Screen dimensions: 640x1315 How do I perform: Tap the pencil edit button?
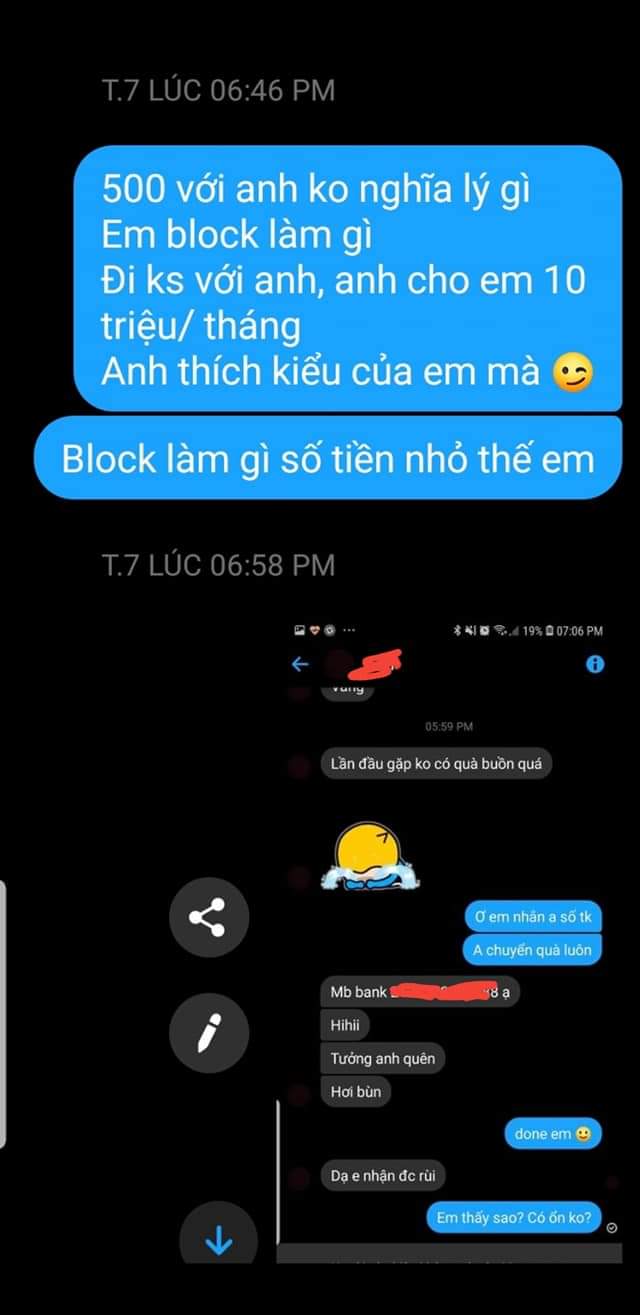coord(209,1034)
